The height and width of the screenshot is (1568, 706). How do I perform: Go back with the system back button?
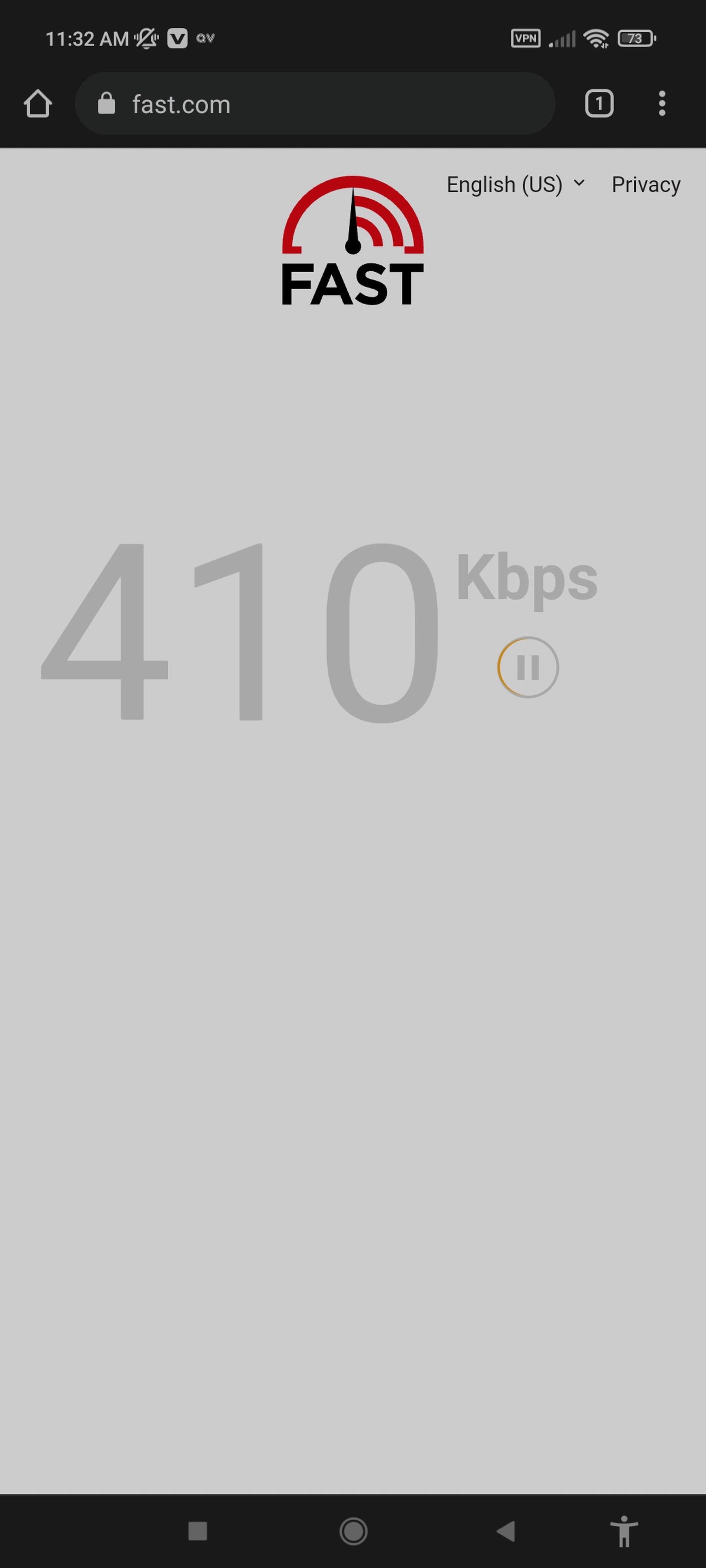point(505,1531)
